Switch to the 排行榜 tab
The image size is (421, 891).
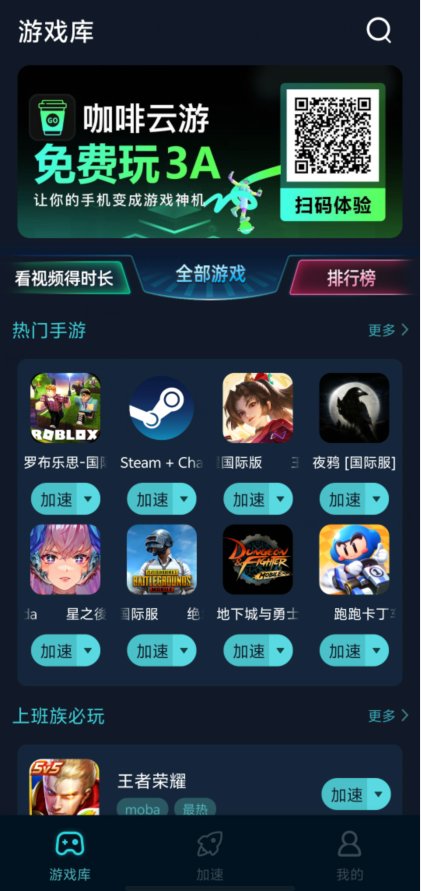[x=352, y=278]
